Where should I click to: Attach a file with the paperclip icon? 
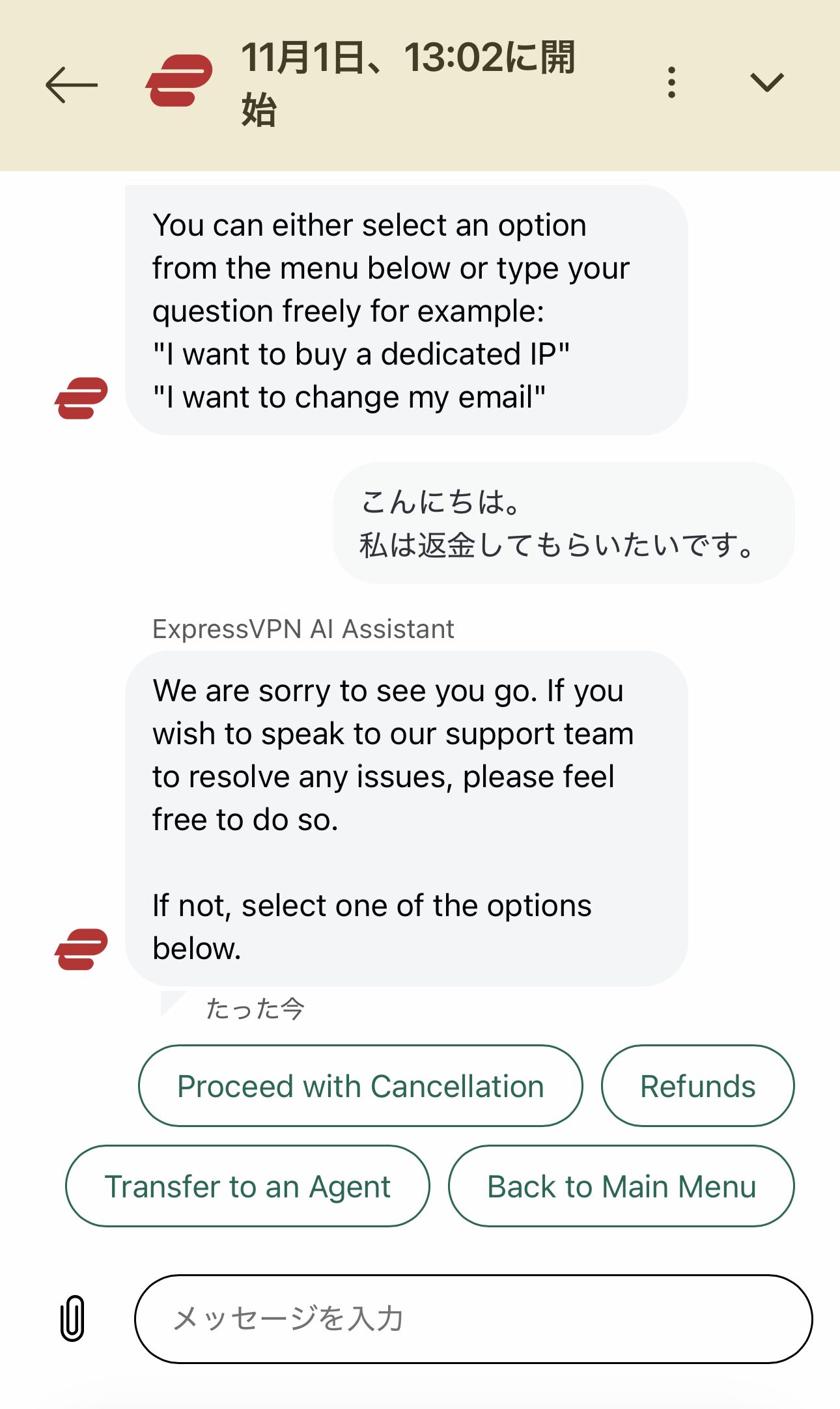tap(72, 1318)
